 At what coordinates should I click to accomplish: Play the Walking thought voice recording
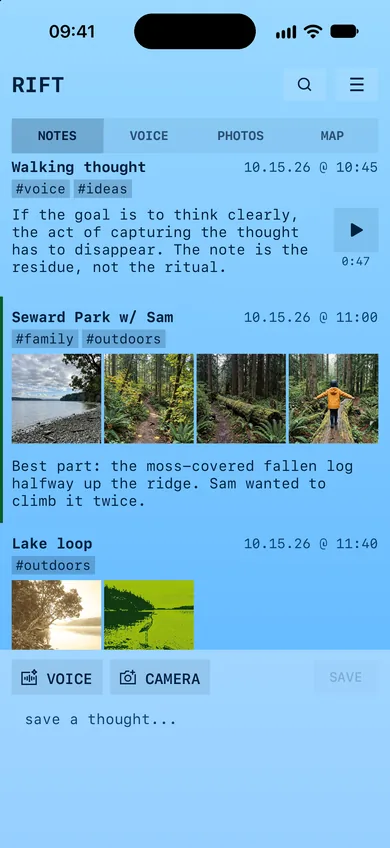[x=356, y=230]
